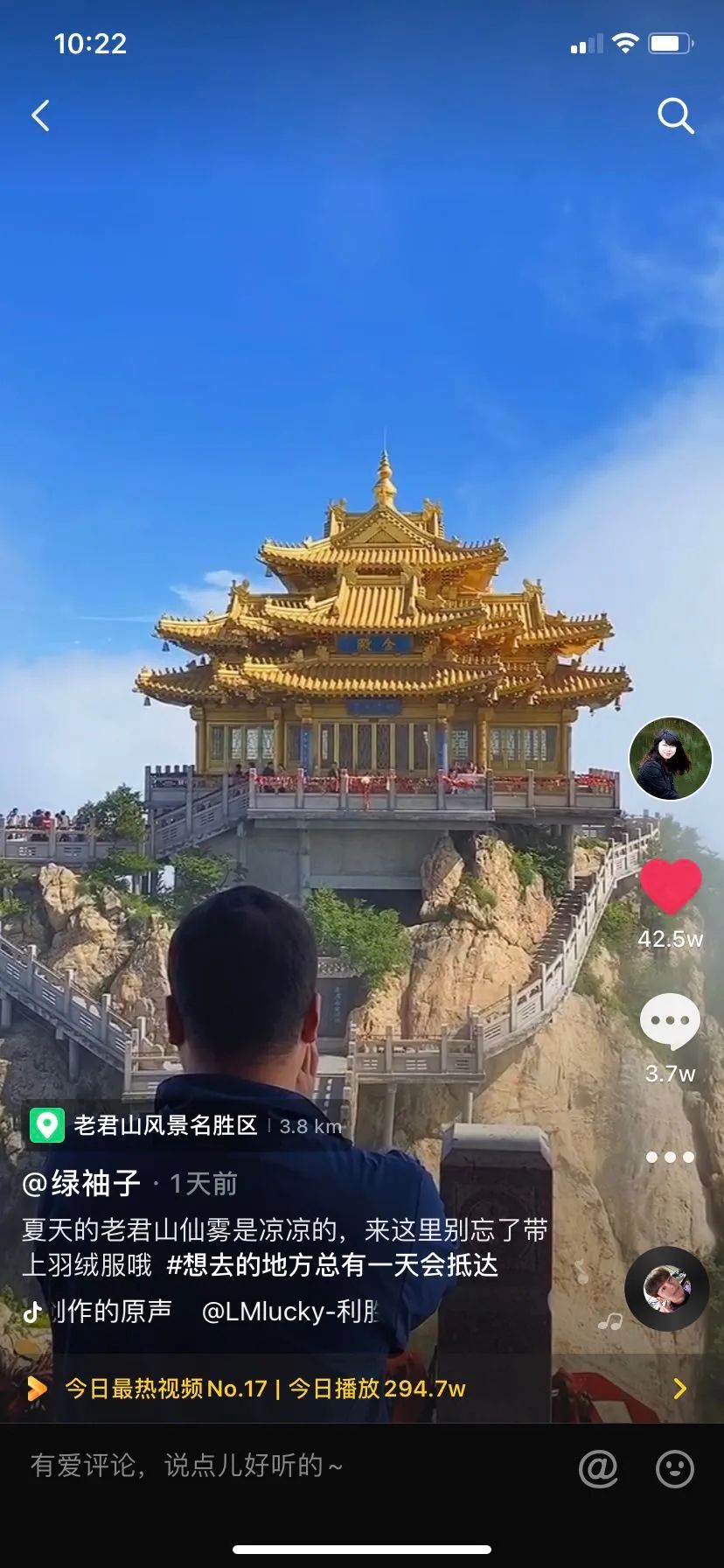Tap the spinning music disc
724x1568 pixels.
666,1289
